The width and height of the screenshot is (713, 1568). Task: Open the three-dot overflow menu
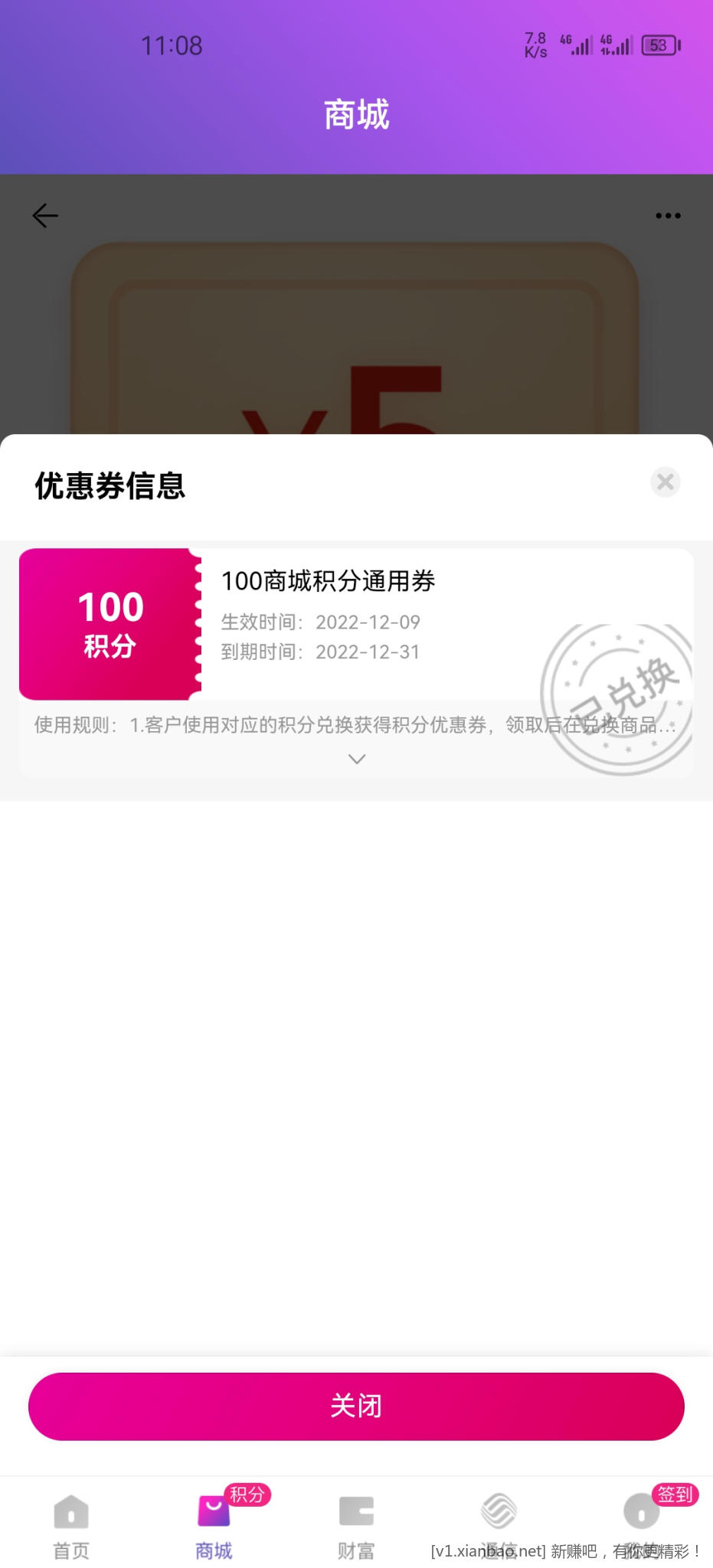[668, 216]
